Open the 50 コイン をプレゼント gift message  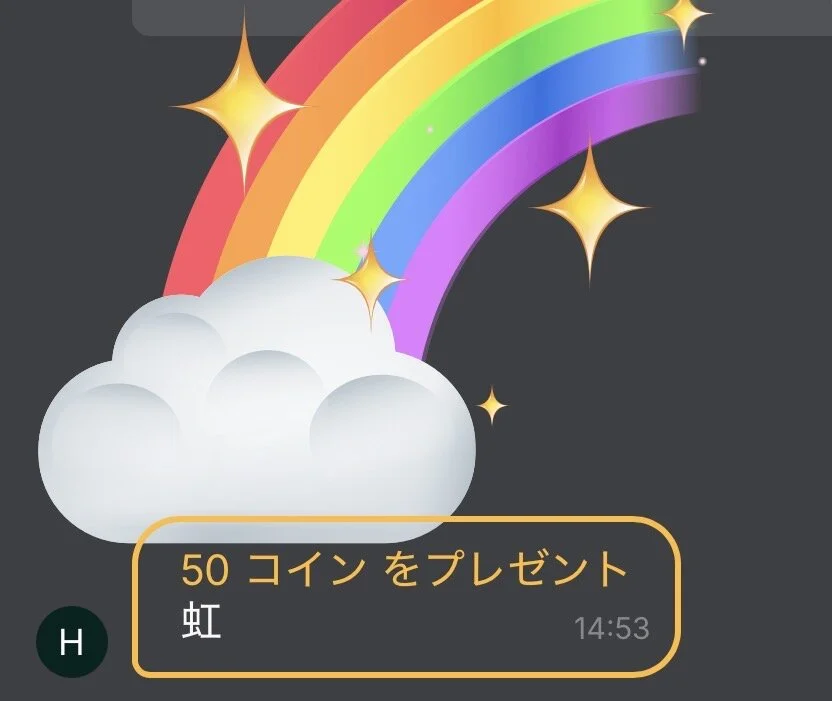(406, 596)
